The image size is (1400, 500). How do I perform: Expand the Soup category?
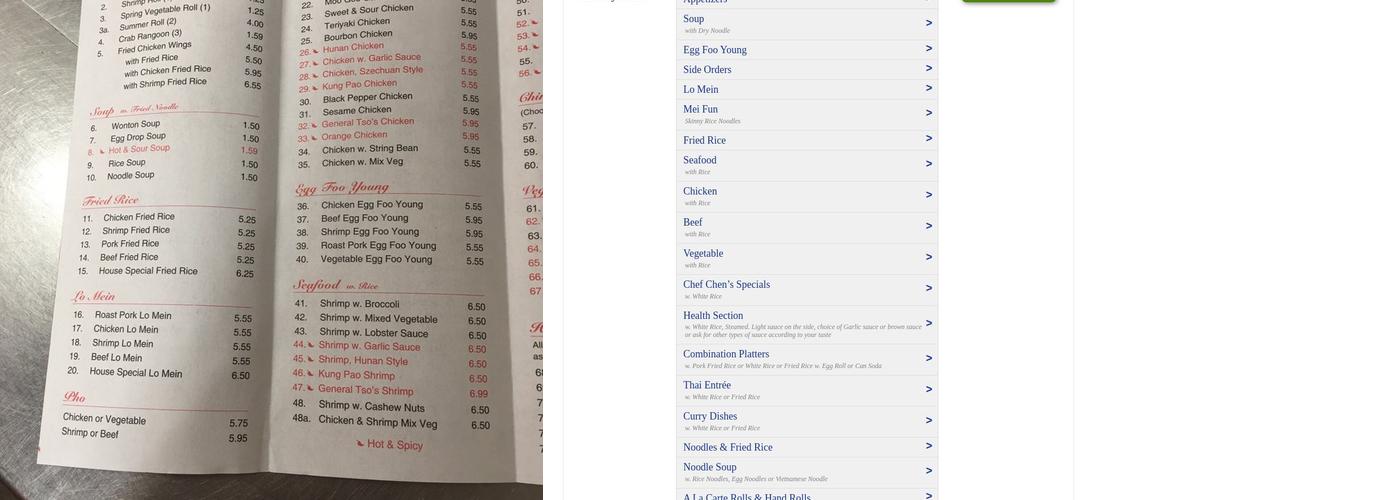point(693,19)
